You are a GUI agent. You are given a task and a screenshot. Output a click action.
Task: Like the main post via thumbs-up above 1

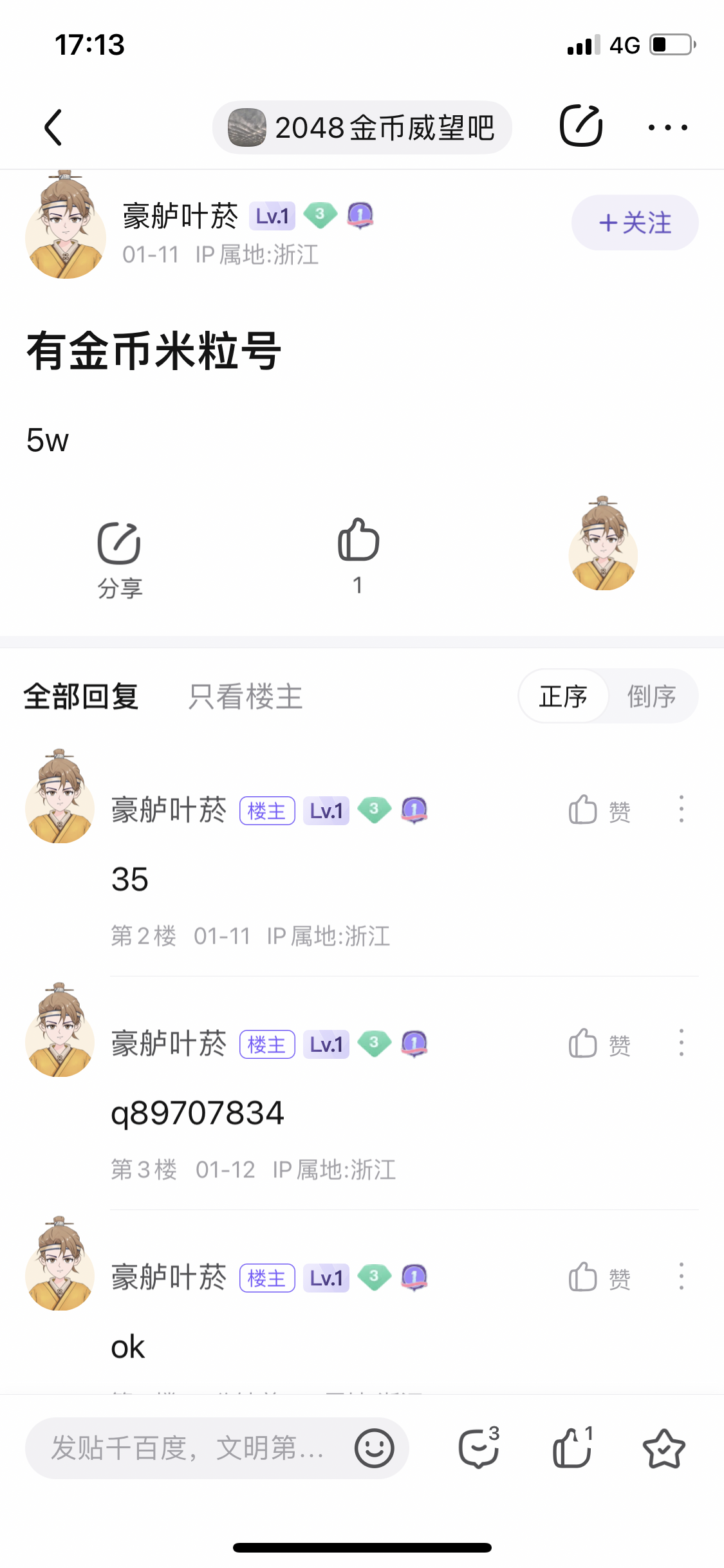tap(358, 541)
